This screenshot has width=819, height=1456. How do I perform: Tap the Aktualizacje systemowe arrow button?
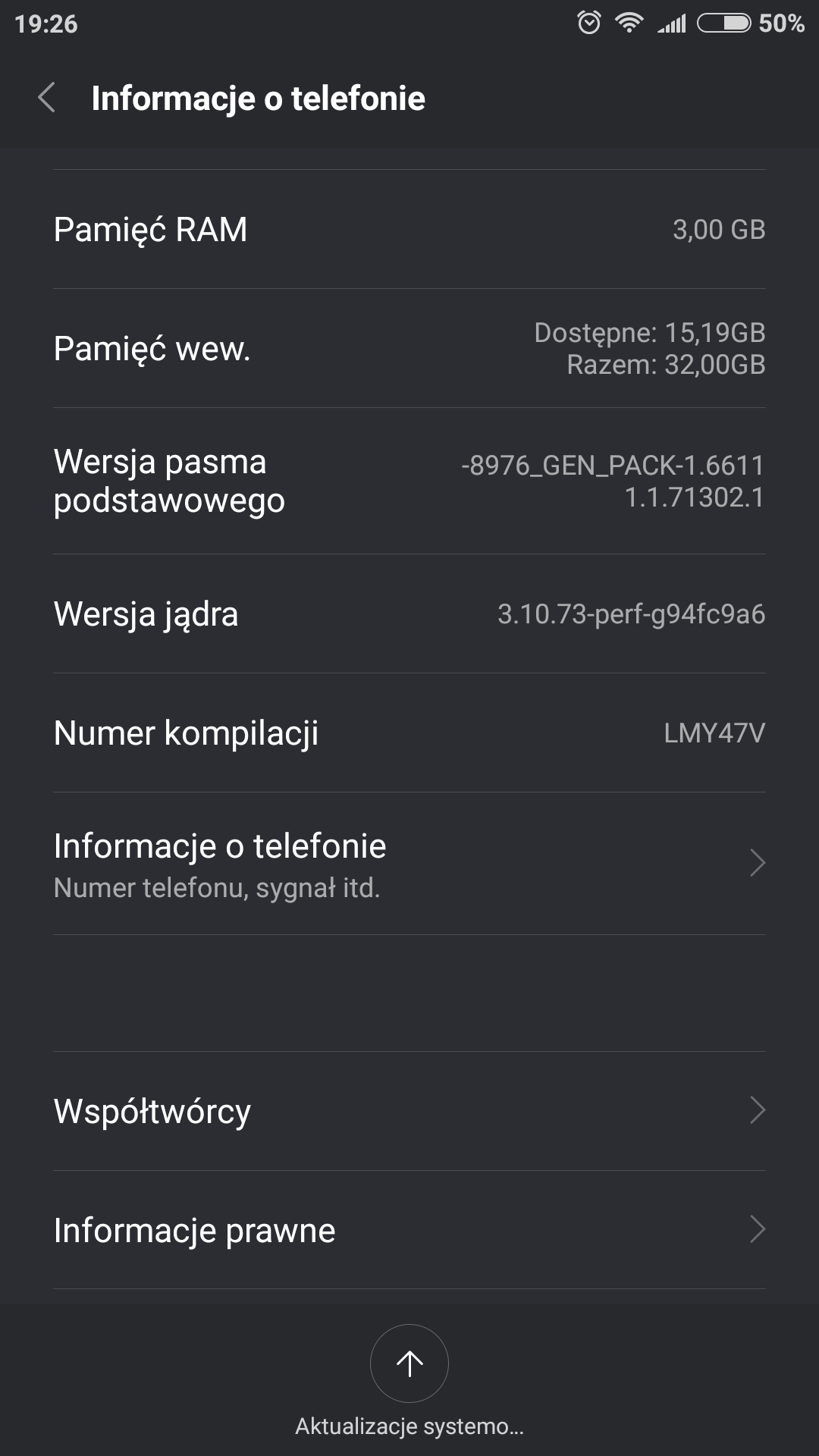[409, 1363]
